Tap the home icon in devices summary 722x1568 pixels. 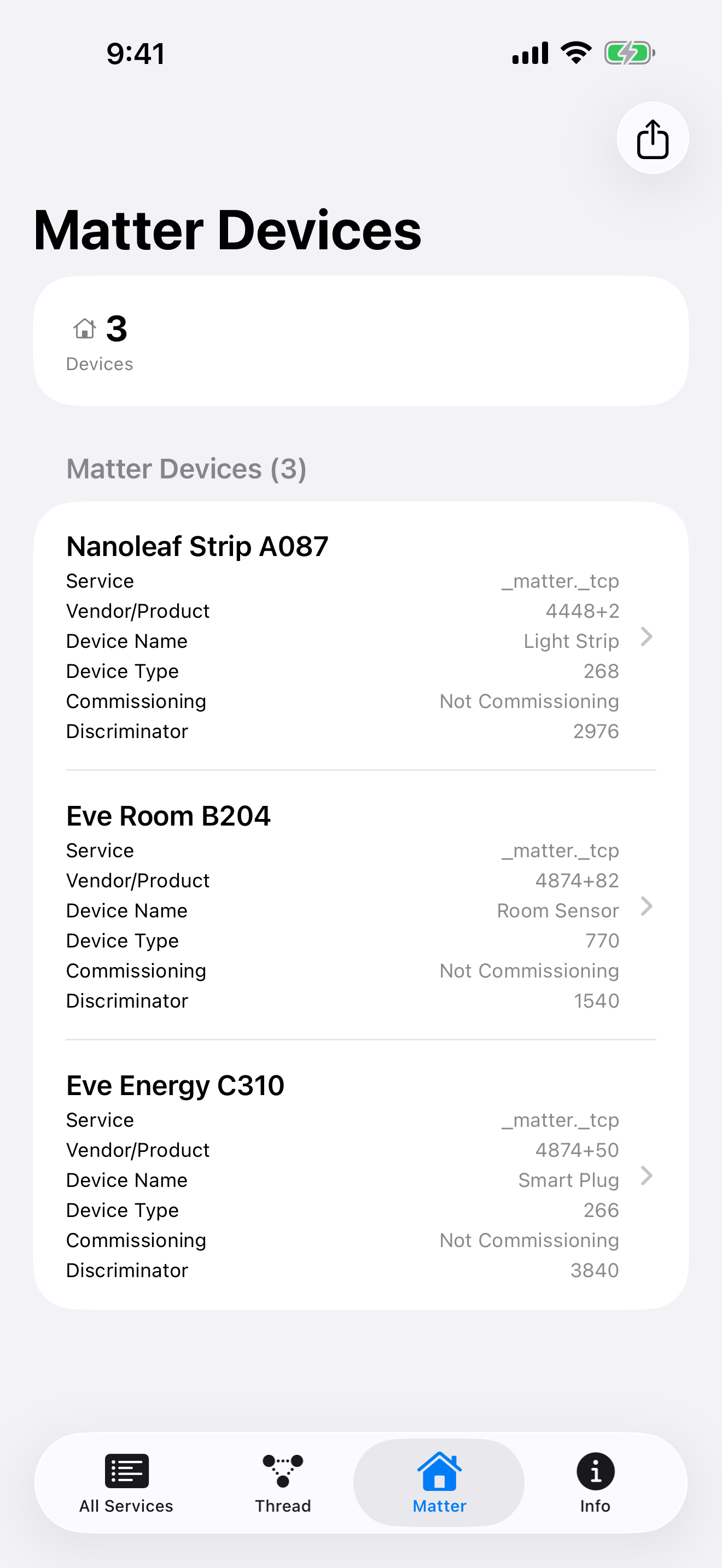pyautogui.click(x=85, y=327)
